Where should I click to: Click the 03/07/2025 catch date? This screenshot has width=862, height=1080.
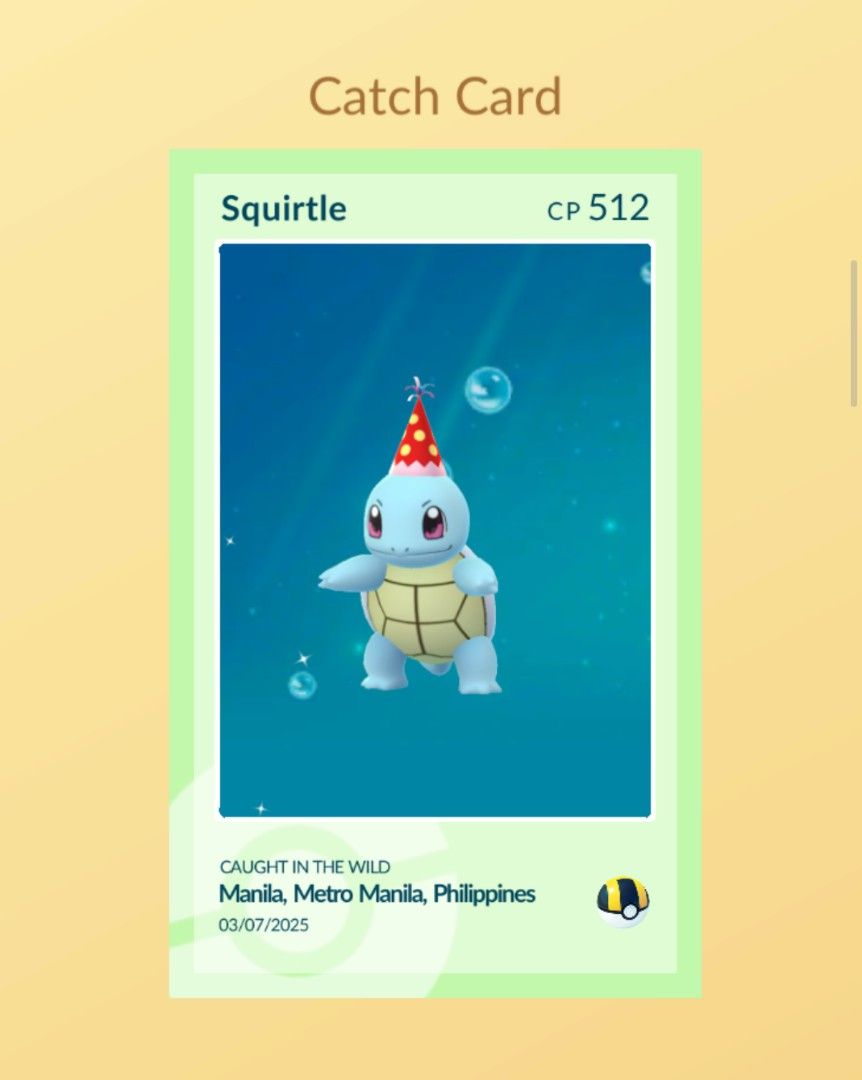[x=264, y=925]
